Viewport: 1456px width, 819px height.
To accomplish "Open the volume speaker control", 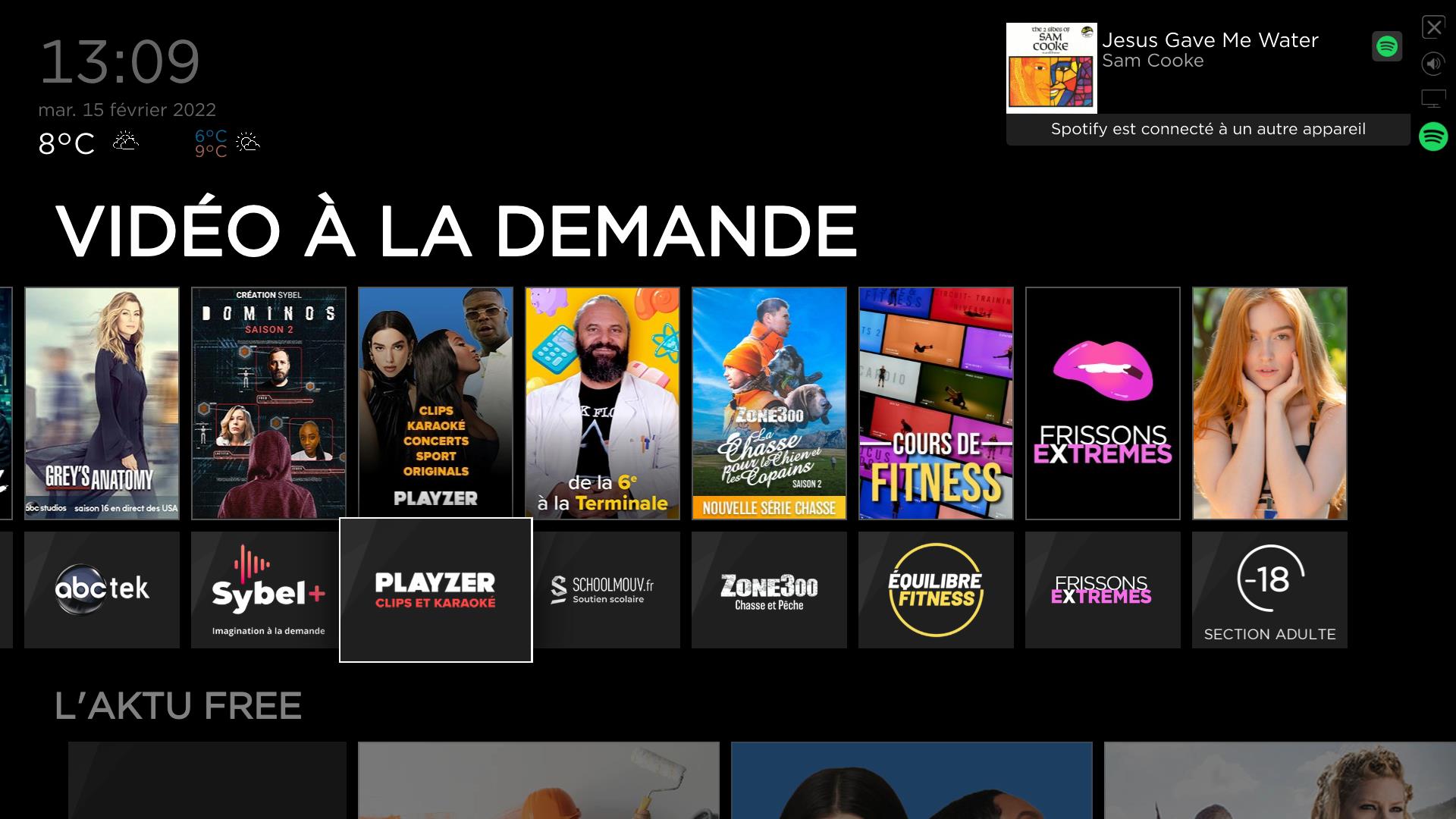I will pyautogui.click(x=1433, y=64).
